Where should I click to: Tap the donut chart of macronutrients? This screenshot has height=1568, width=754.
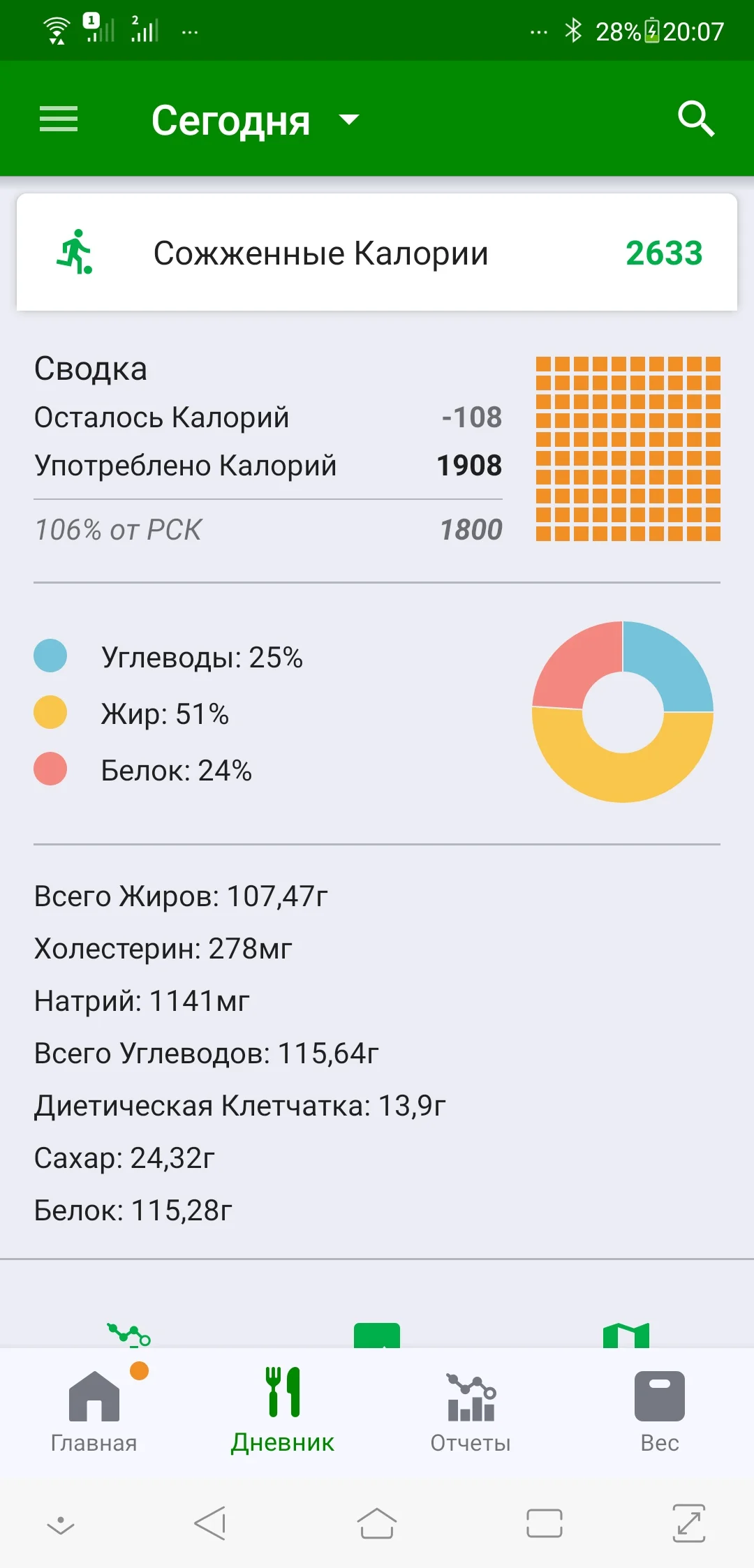[x=623, y=710]
